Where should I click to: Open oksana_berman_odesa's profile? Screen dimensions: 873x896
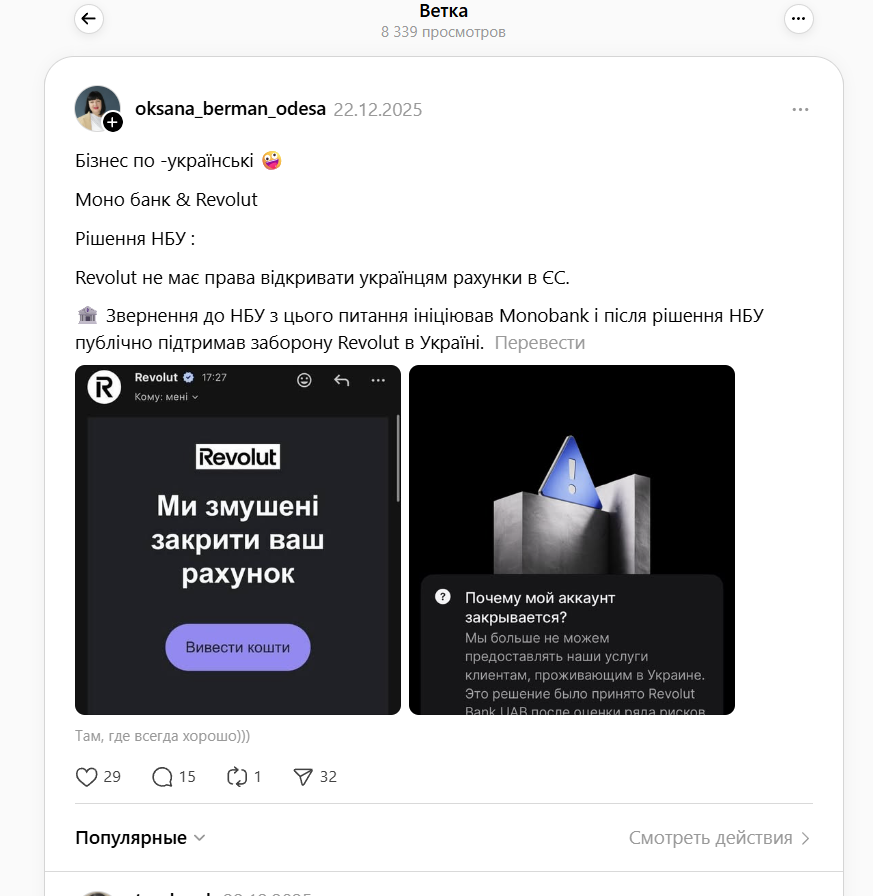230,109
